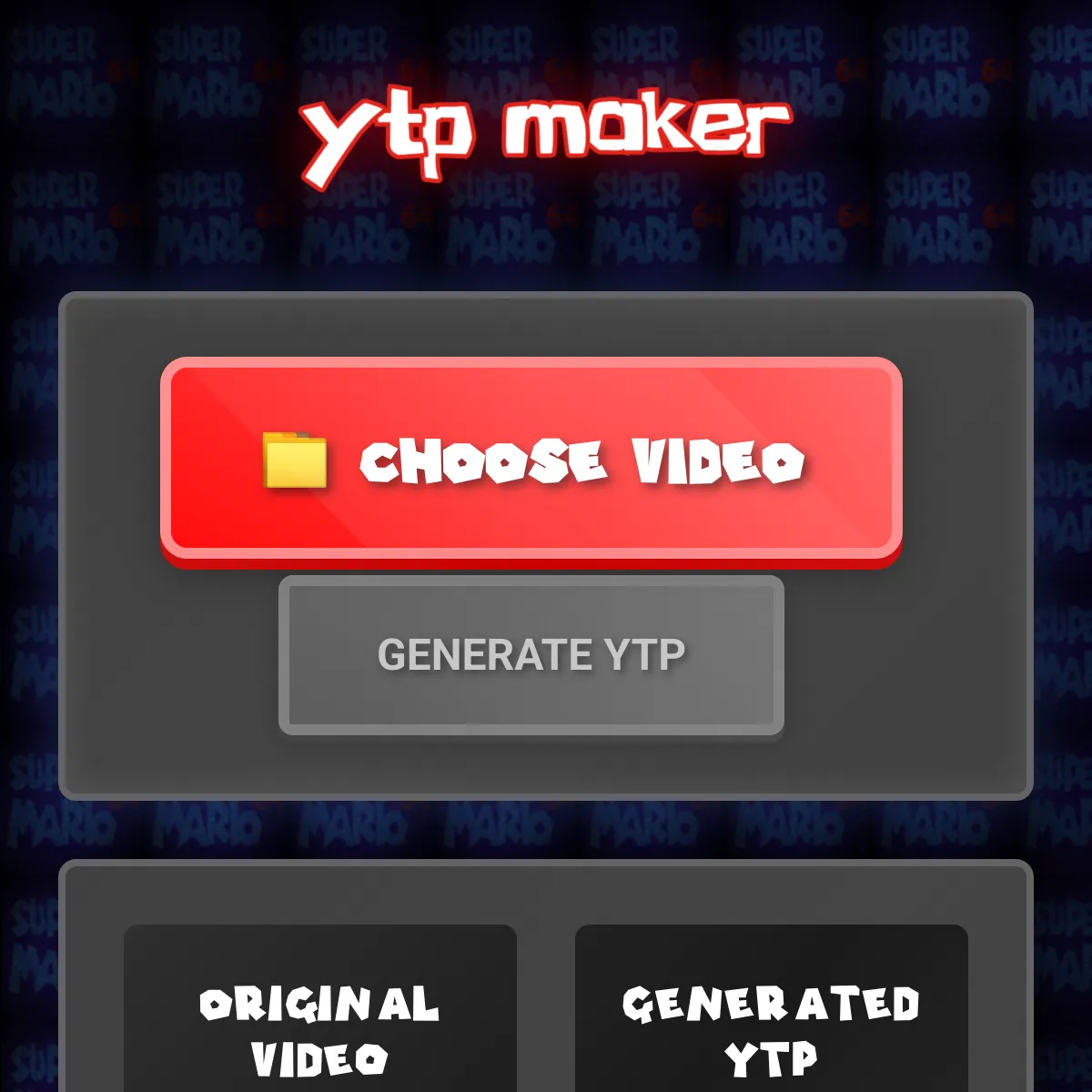Tap the Choose Video button
The image size is (1092, 1092).
click(531, 460)
